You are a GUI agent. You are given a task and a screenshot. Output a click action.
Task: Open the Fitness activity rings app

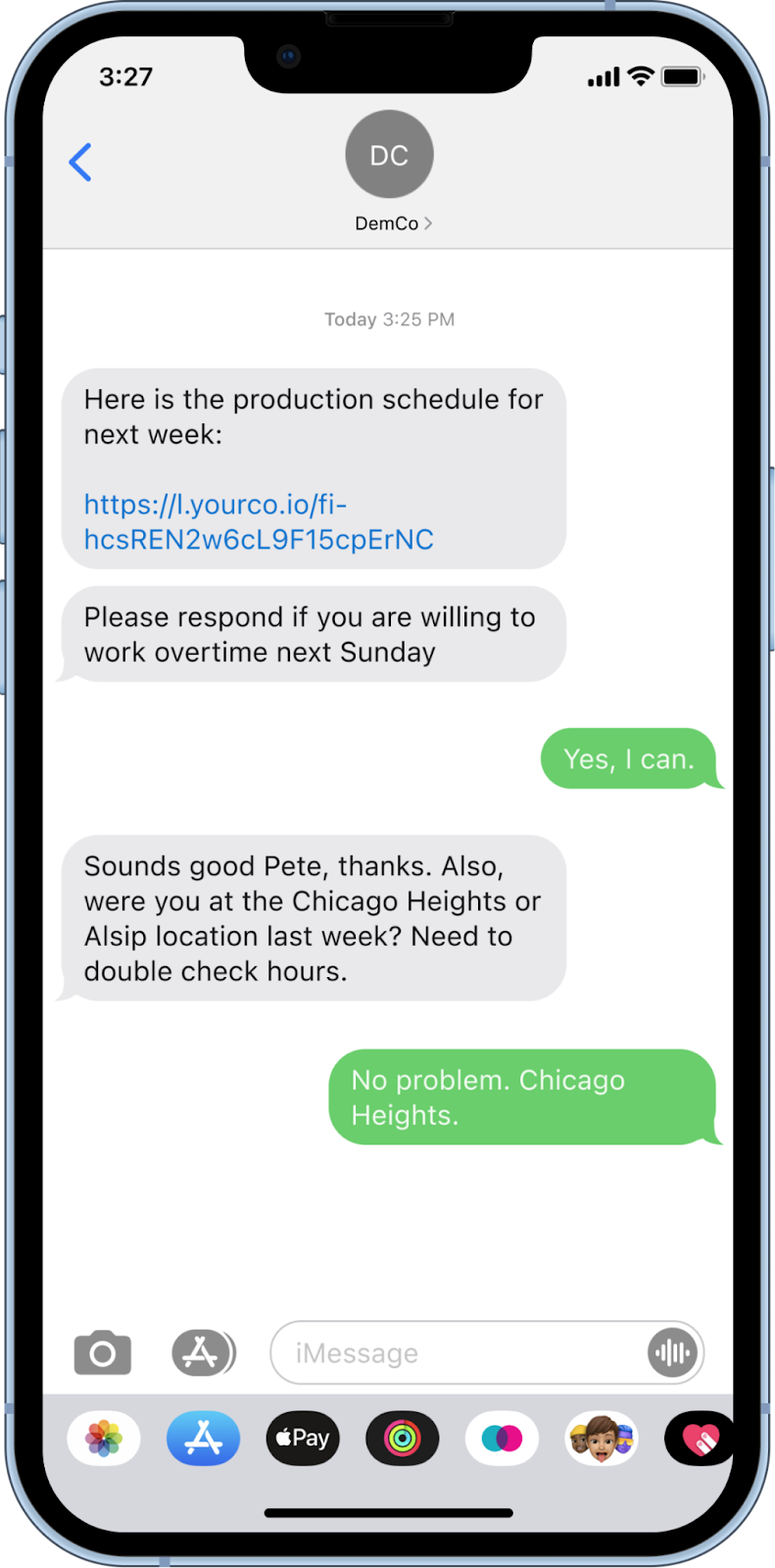[x=402, y=1439]
